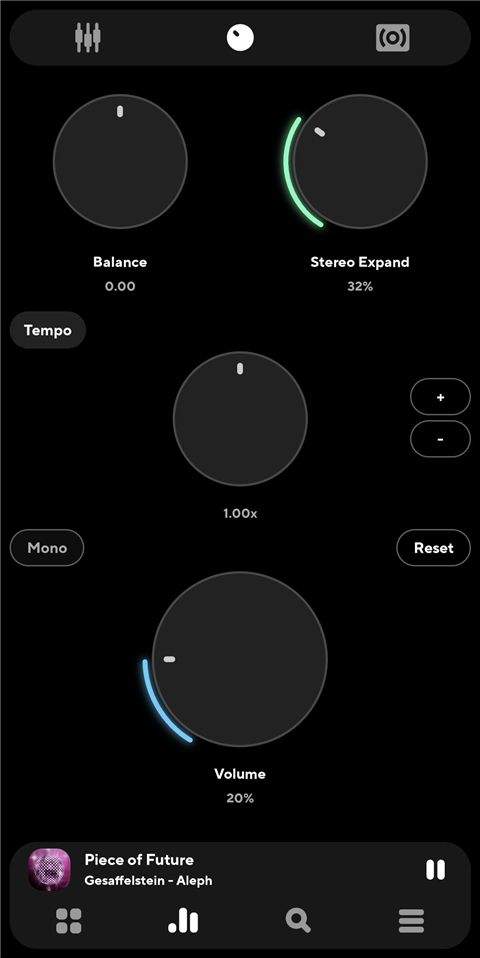Switch to the reverb speaker tab
Image resolution: width=480 pixels, height=958 pixels.
392,38
